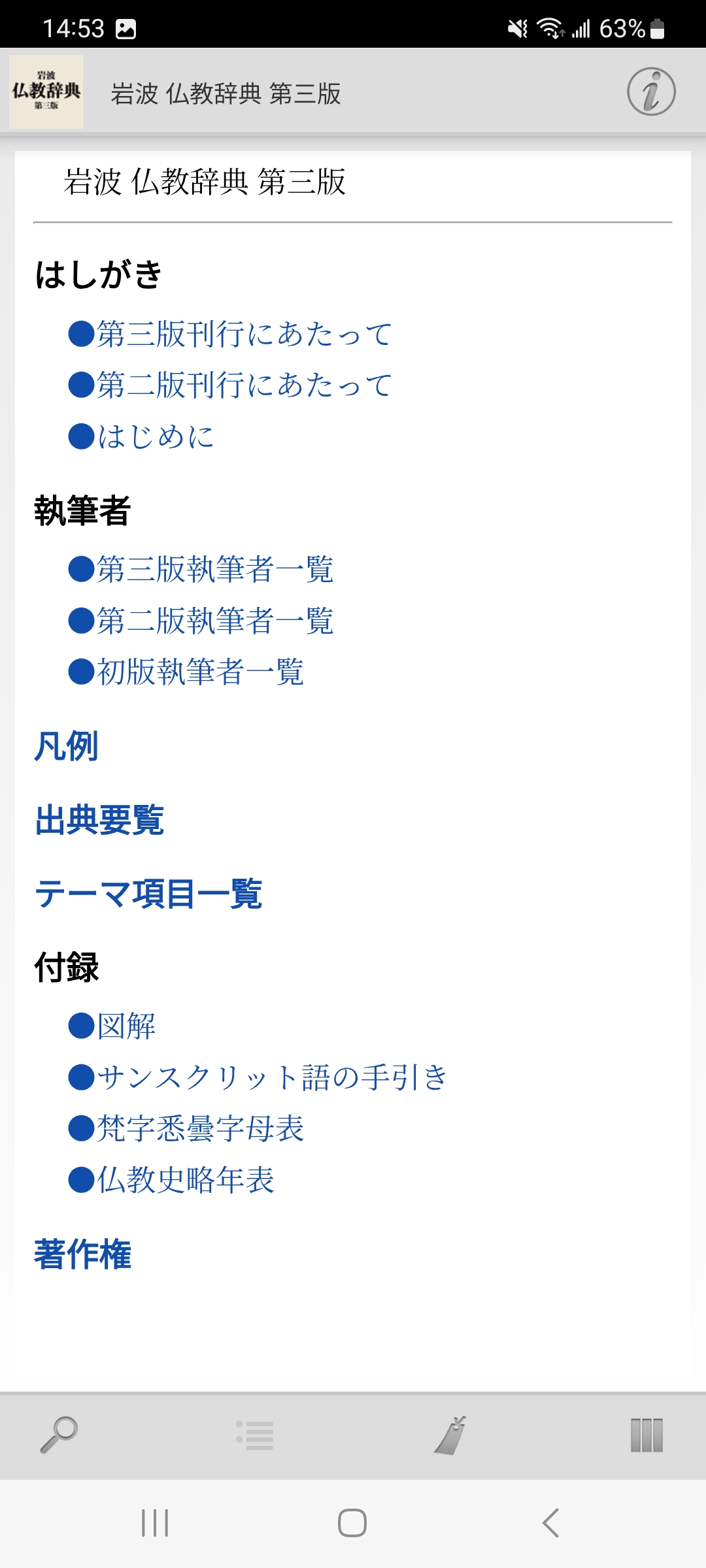706x1568 pixels.
Task: Tap the list icon in bottom toolbar
Action: 255,1435
